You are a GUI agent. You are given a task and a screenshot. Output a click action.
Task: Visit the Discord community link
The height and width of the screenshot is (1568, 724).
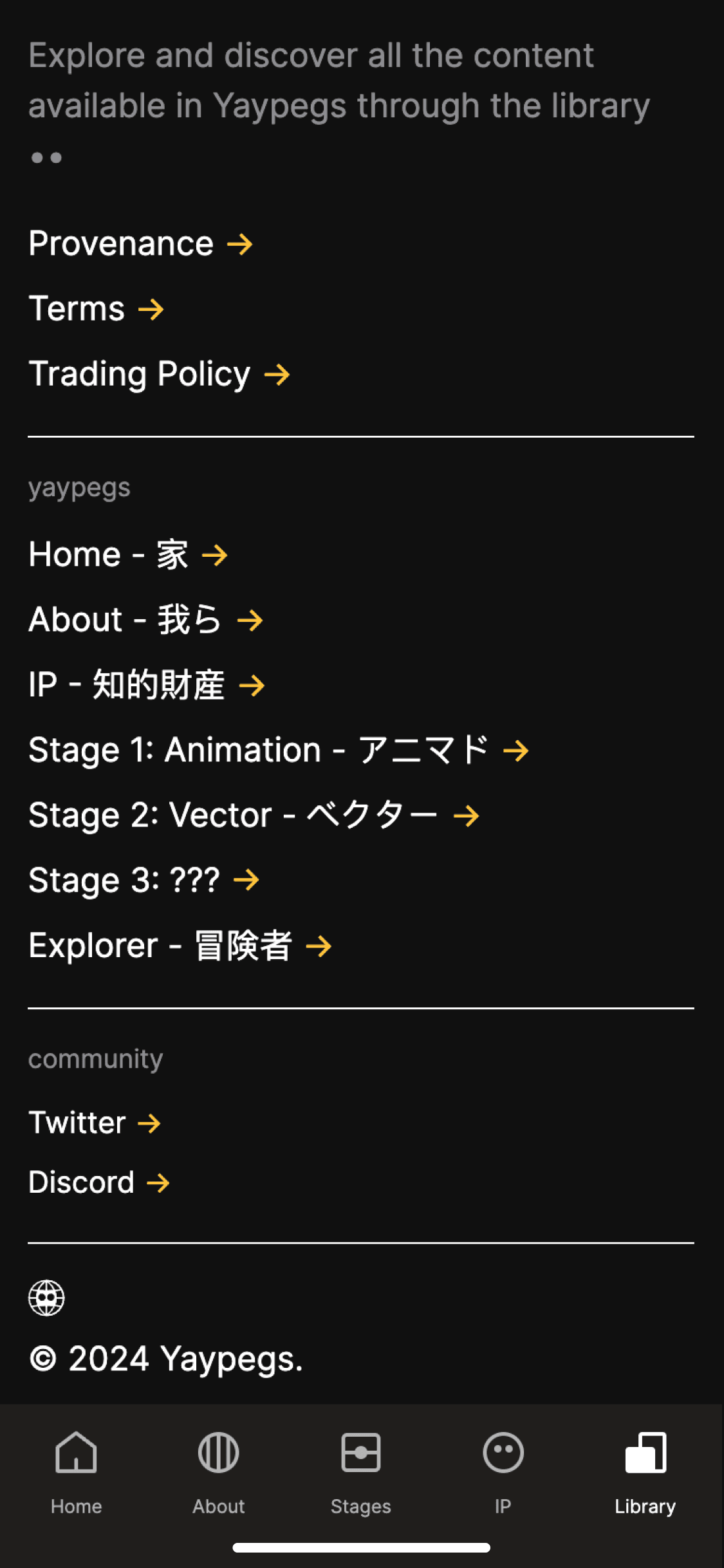click(x=98, y=1182)
